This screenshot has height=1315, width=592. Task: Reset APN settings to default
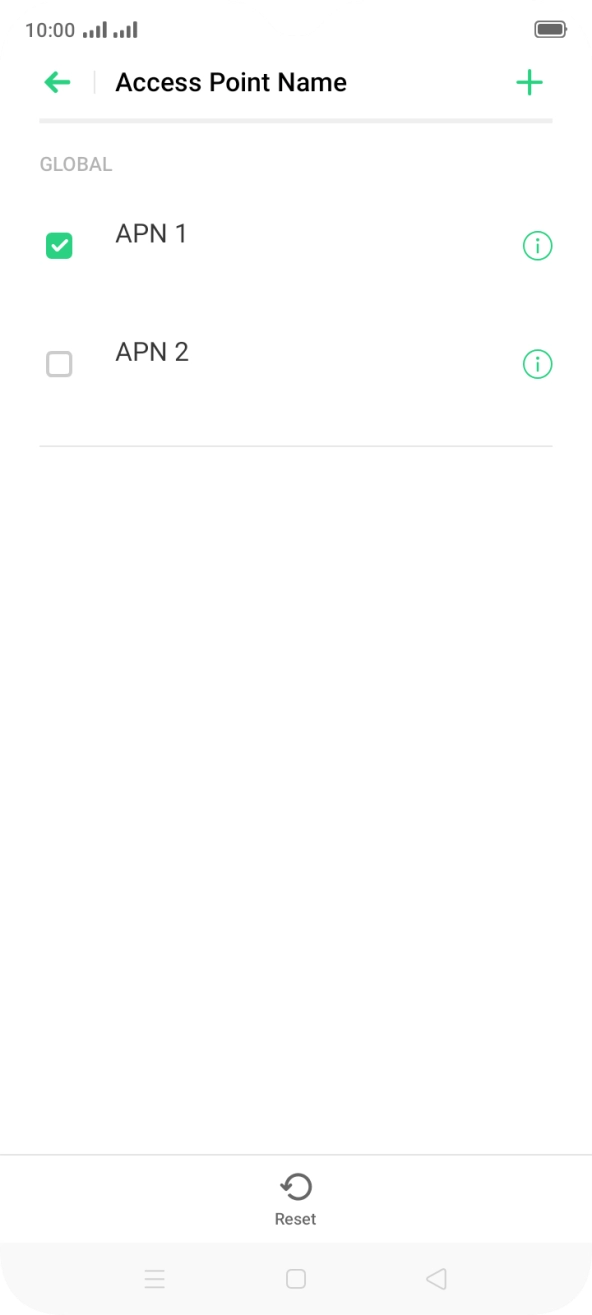[296, 1199]
